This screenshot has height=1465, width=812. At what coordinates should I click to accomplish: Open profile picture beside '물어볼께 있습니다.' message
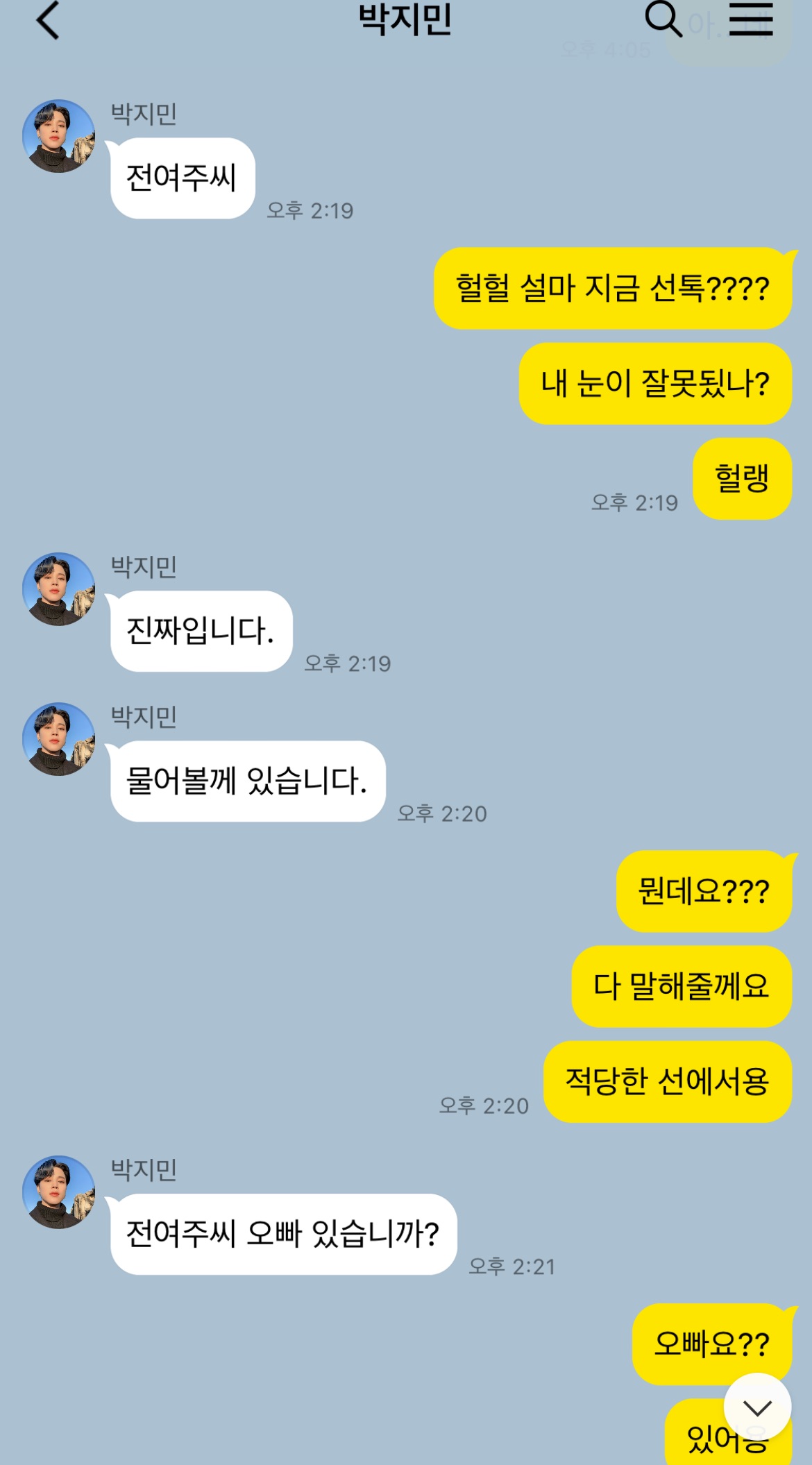[x=59, y=739]
